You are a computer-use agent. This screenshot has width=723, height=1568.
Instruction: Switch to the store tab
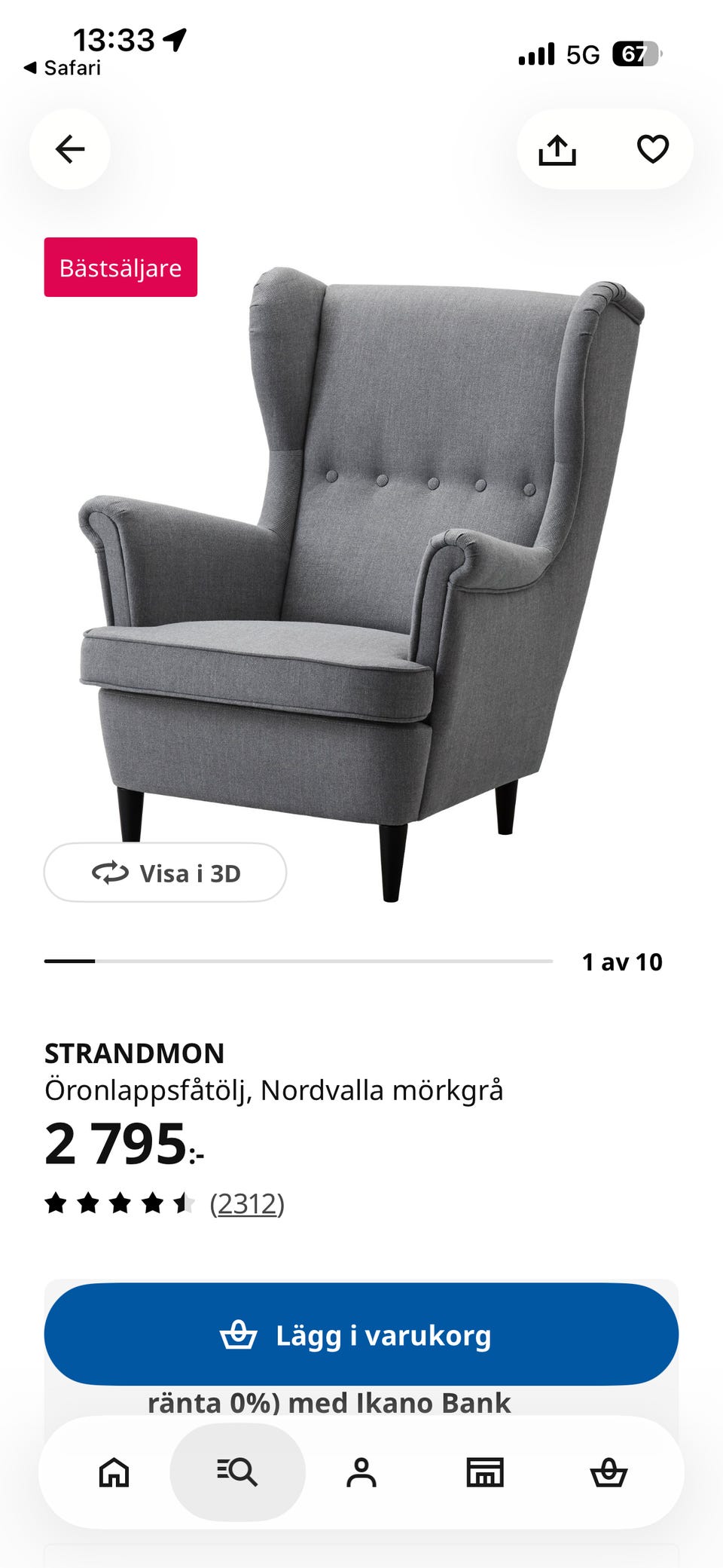click(x=485, y=1472)
